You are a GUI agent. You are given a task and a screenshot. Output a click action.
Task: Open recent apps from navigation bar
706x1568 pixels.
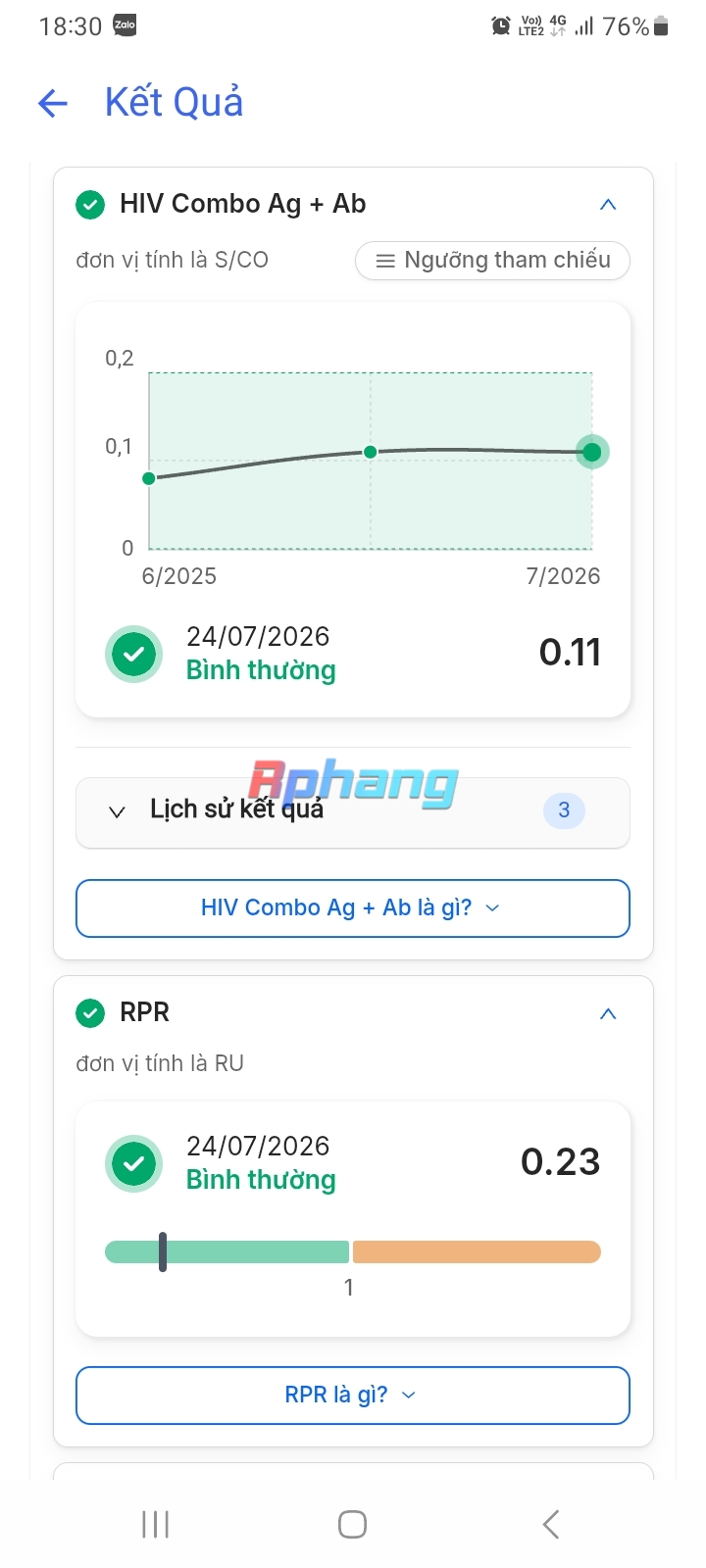(x=156, y=1525)
